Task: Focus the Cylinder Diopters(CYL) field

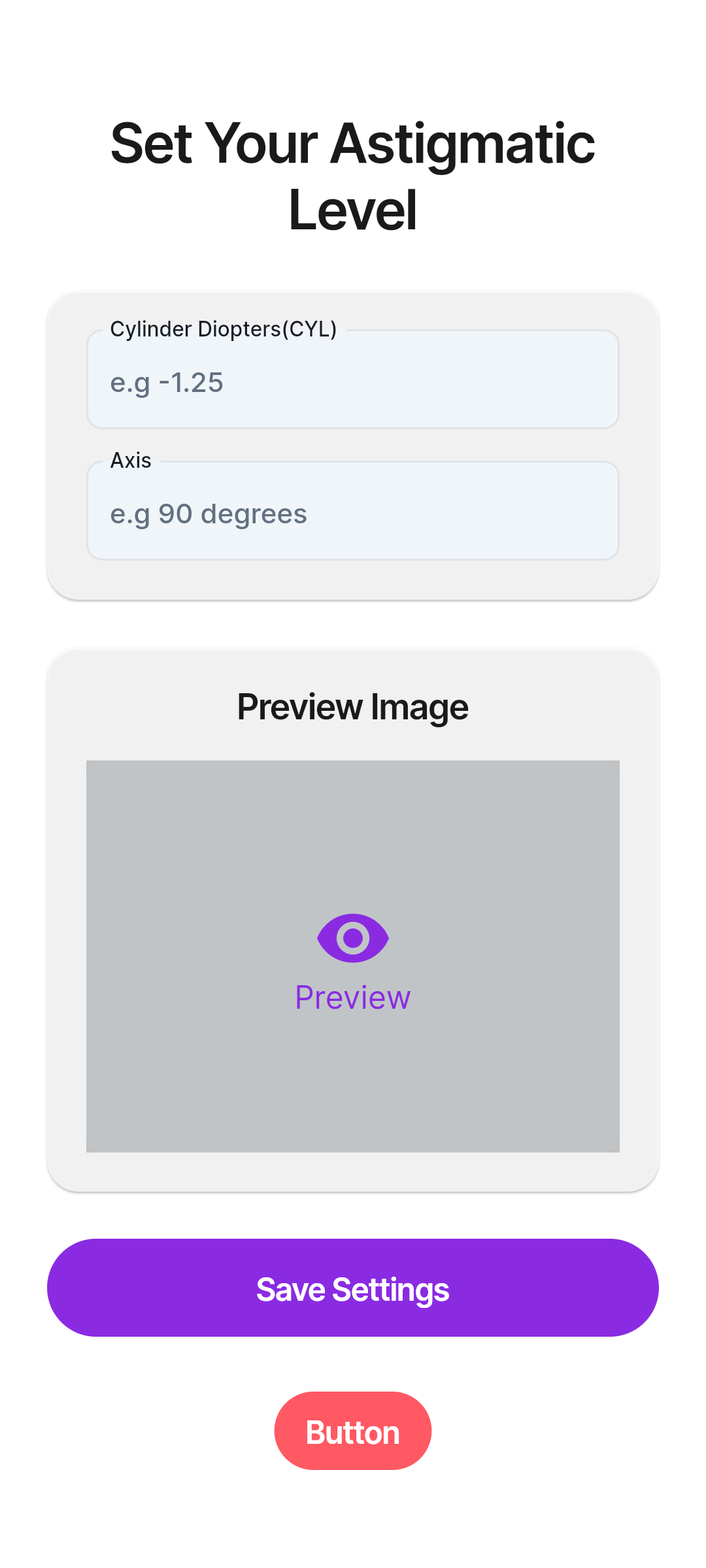Action: point(353,380)
